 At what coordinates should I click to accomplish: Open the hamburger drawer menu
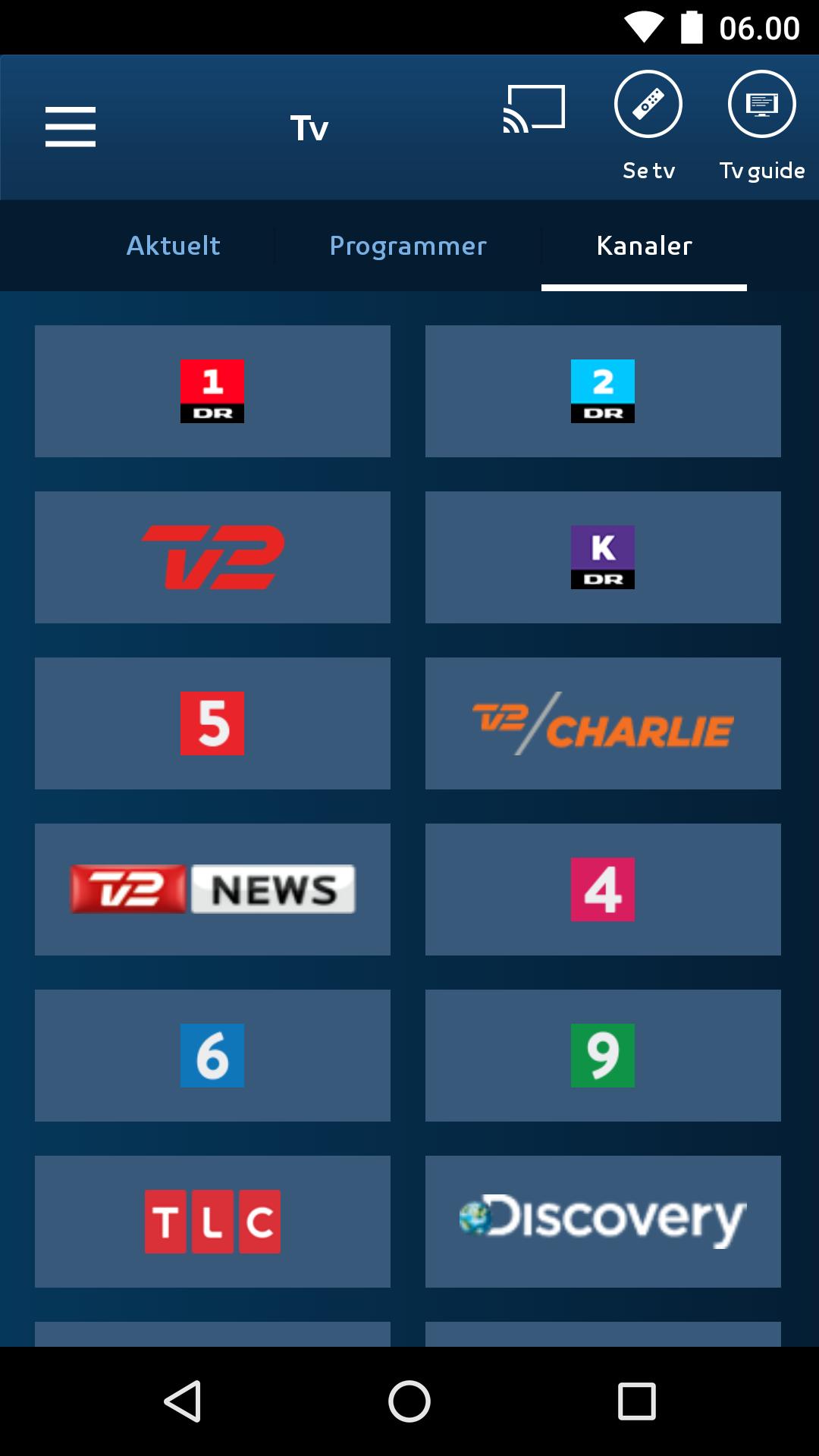coord(70,127)
